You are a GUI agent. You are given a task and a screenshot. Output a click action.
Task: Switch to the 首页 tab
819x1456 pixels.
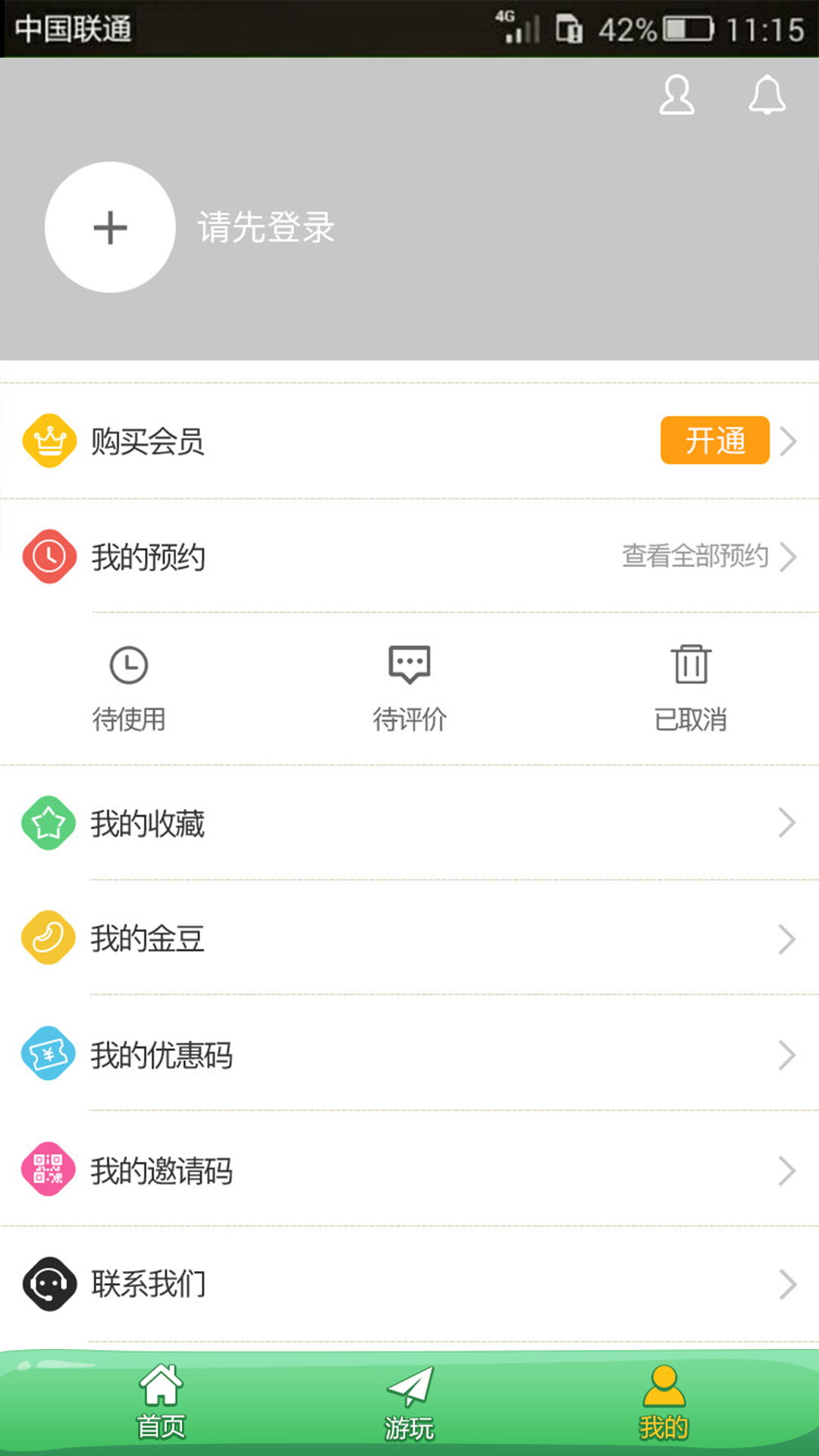point(161,1403)
